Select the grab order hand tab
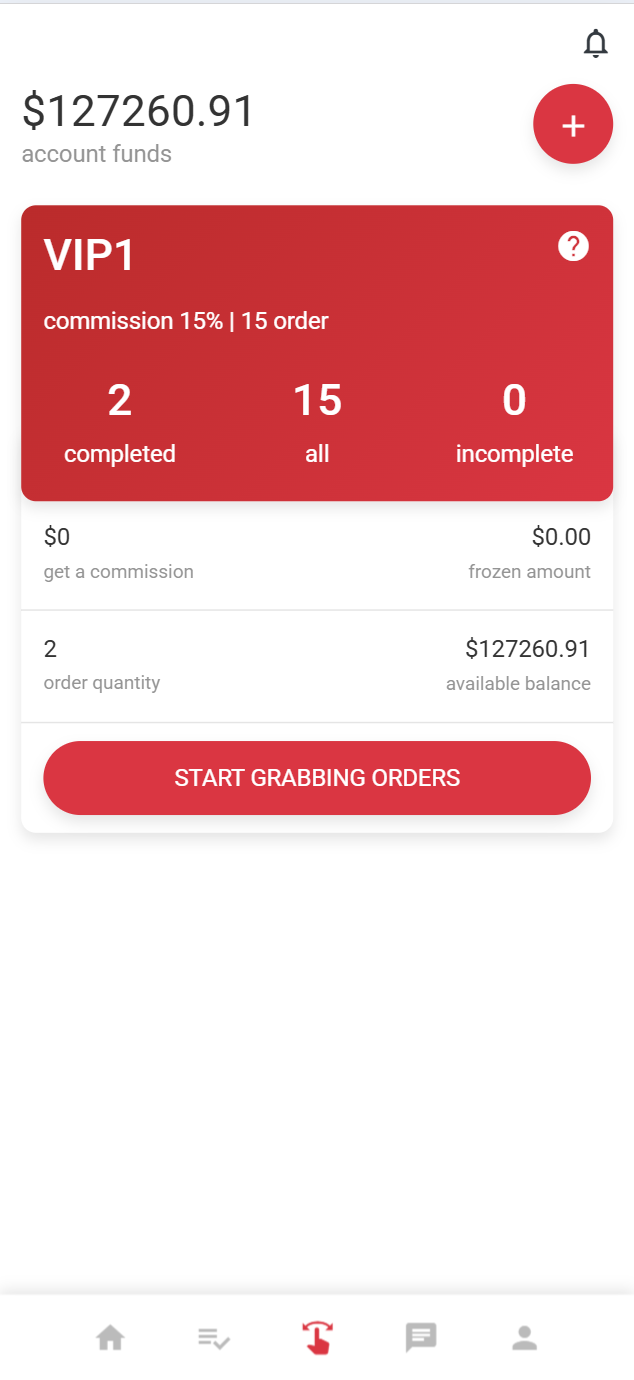This screenshot has width=634, height=1380. click(317, 1337)
